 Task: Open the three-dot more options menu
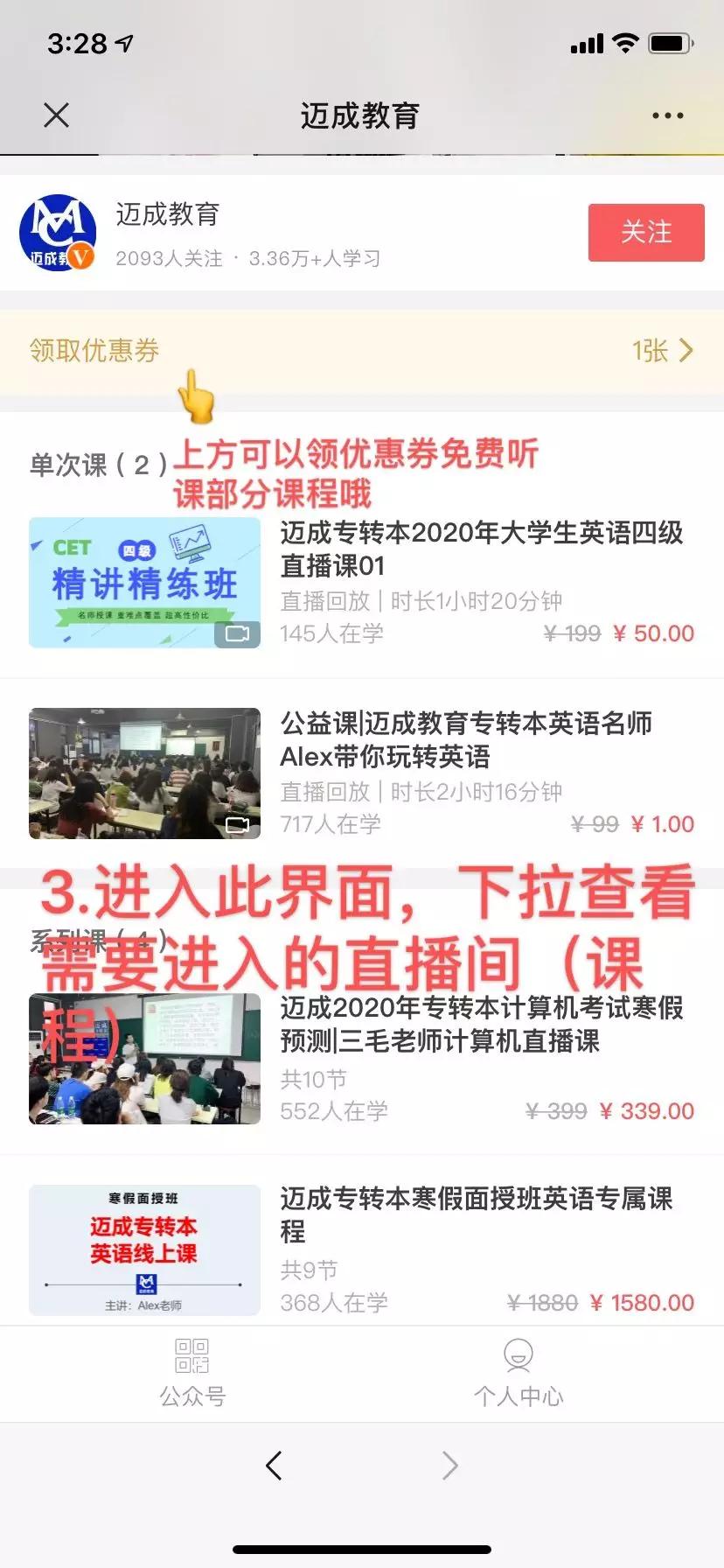coord(667,115)
